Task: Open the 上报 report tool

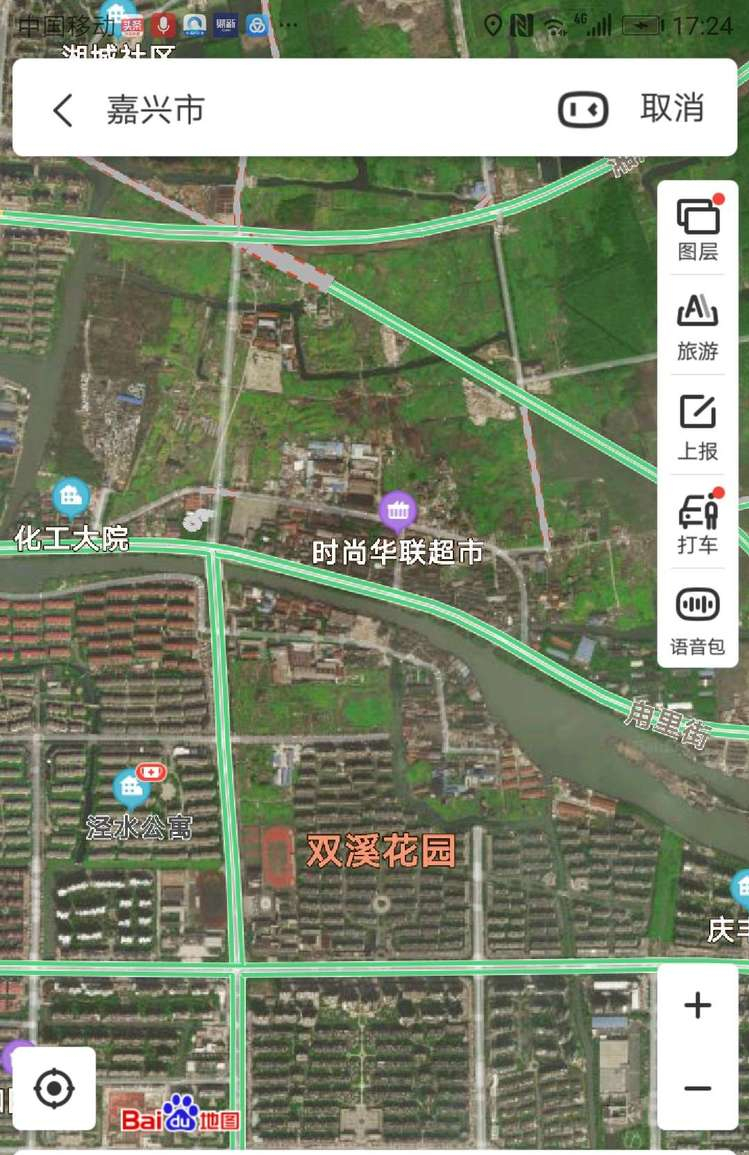Action: pos(696,425)
